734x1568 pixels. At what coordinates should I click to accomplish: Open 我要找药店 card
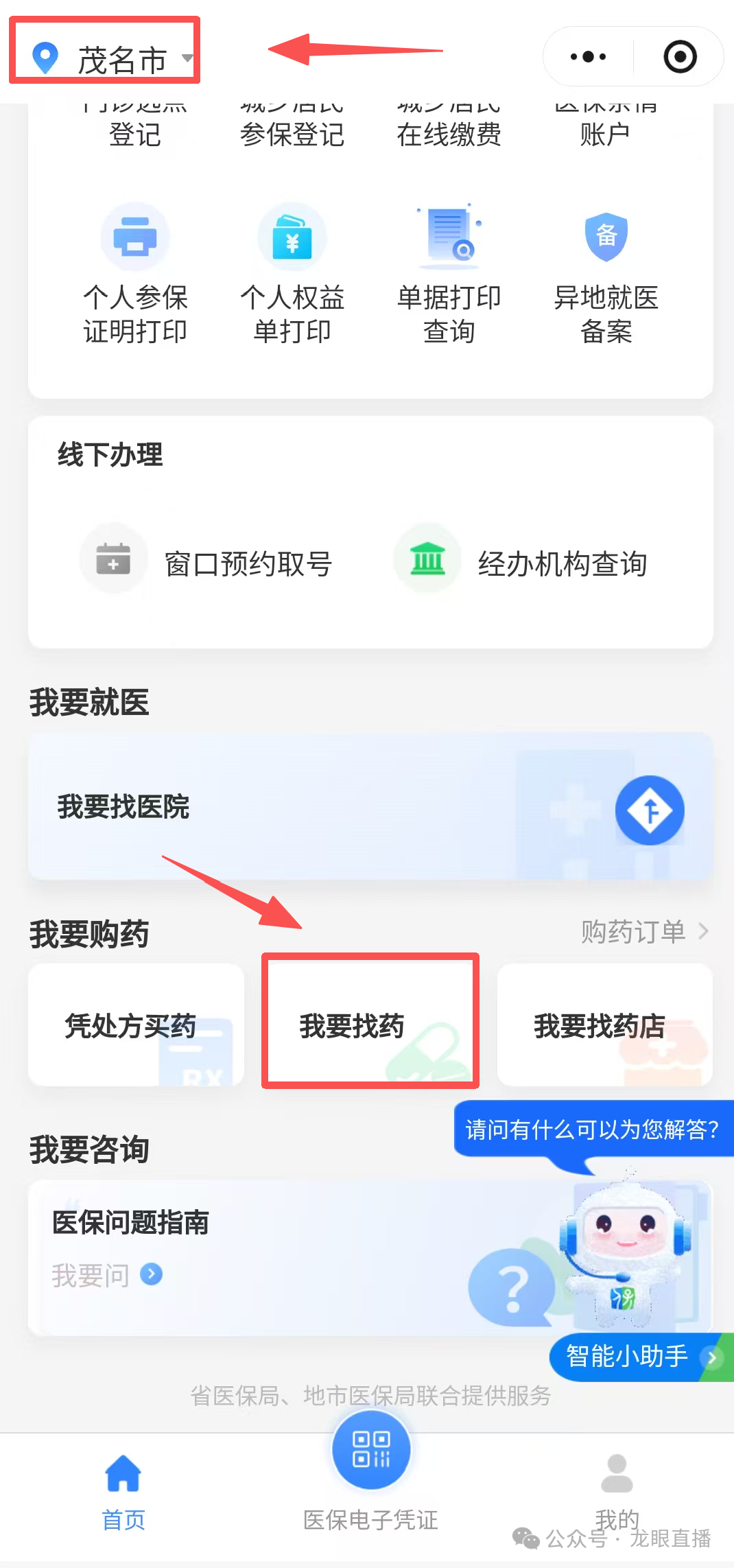point(604,1025)
